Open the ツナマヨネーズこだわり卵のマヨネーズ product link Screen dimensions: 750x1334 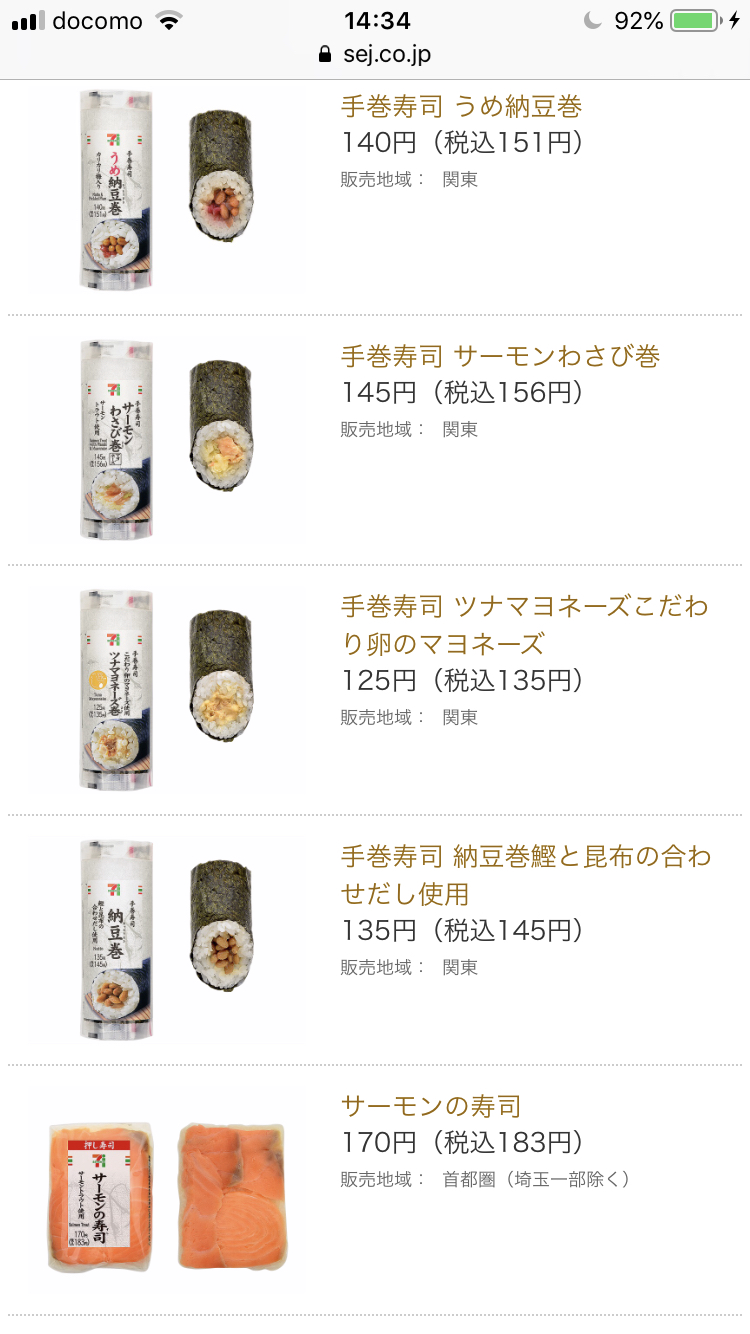pyautogui.click(x=524, y=624)
